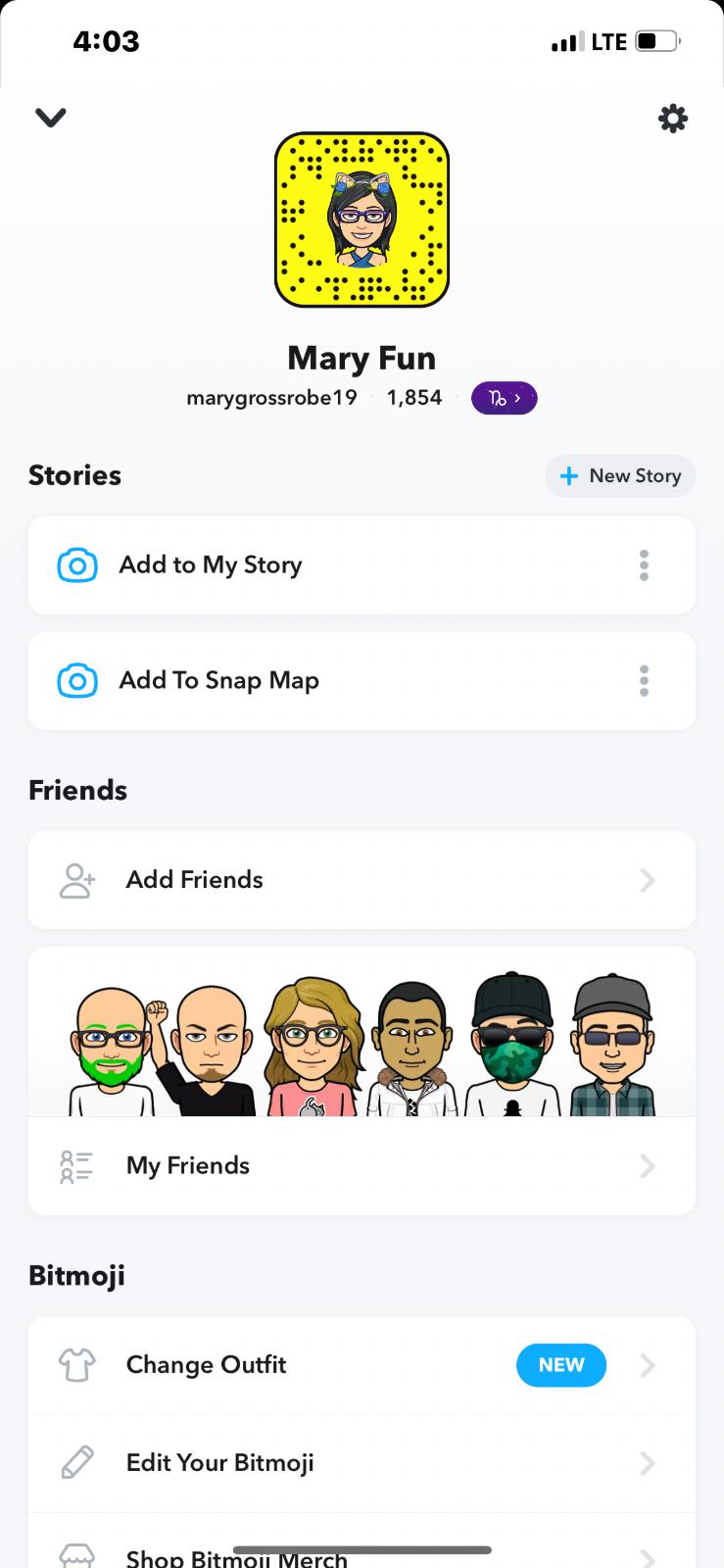
Task: Open the Snapcode with Bitmoji avatar
Action: pyautogui.click(x=362, y=220)
